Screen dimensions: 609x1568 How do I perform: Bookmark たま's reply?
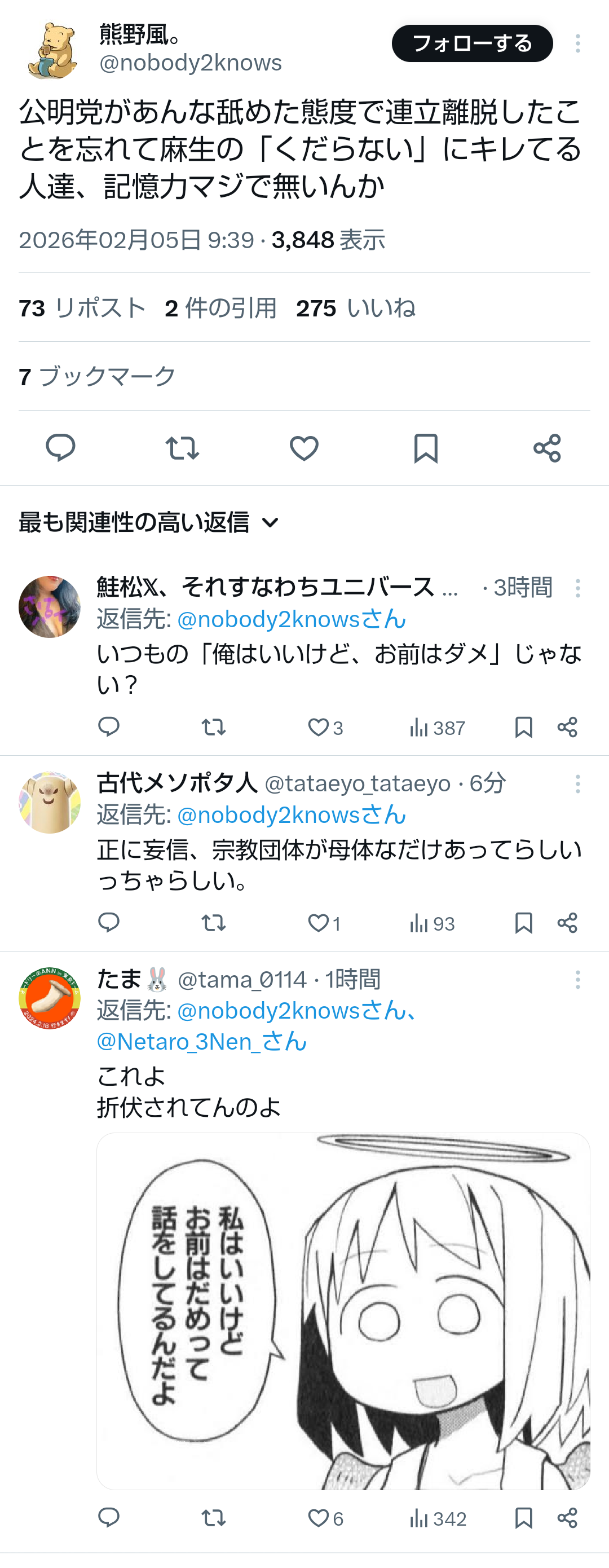[x=523, y=1519]
